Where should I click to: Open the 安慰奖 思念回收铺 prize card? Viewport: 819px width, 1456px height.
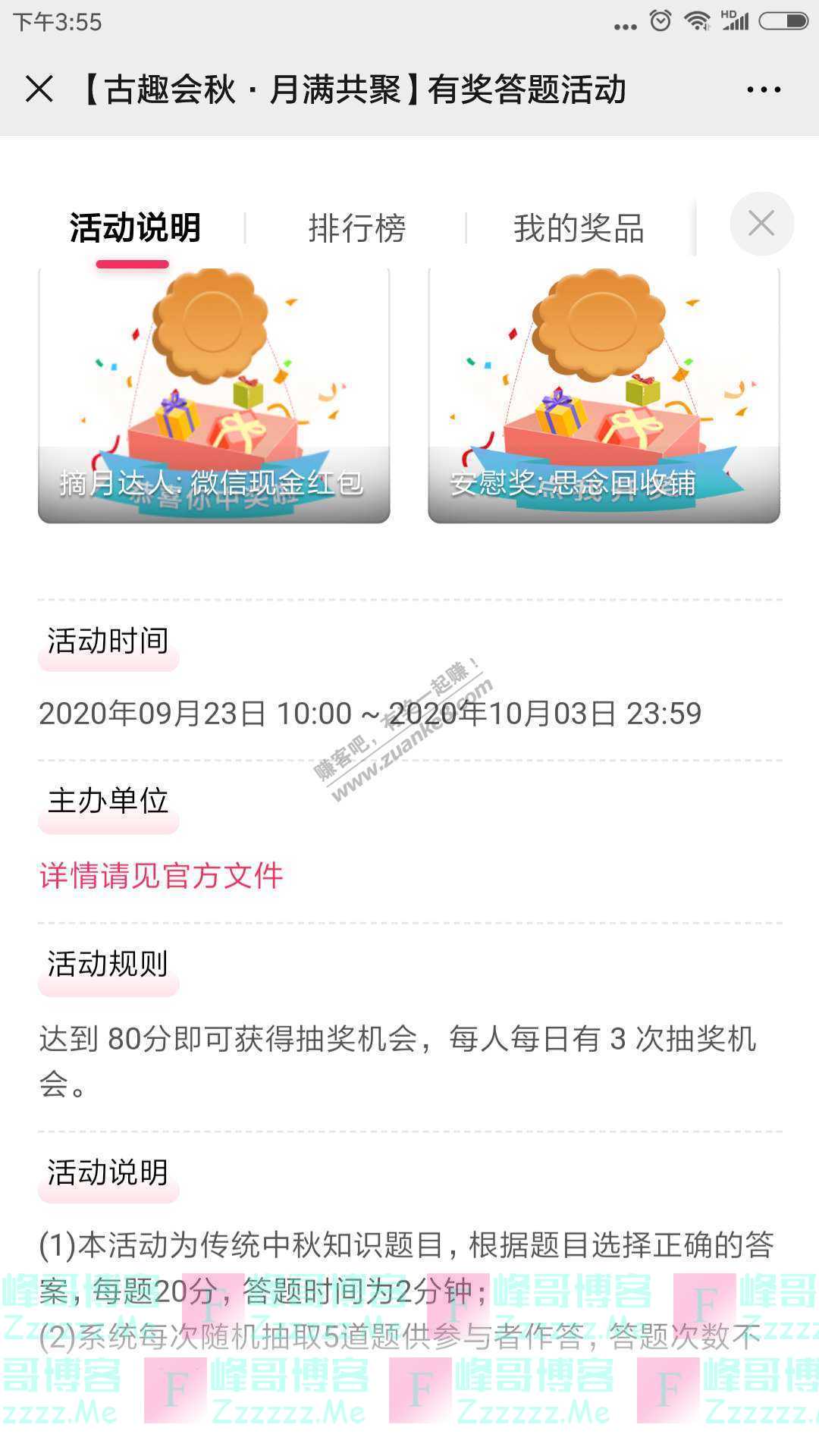pos(604,394)
